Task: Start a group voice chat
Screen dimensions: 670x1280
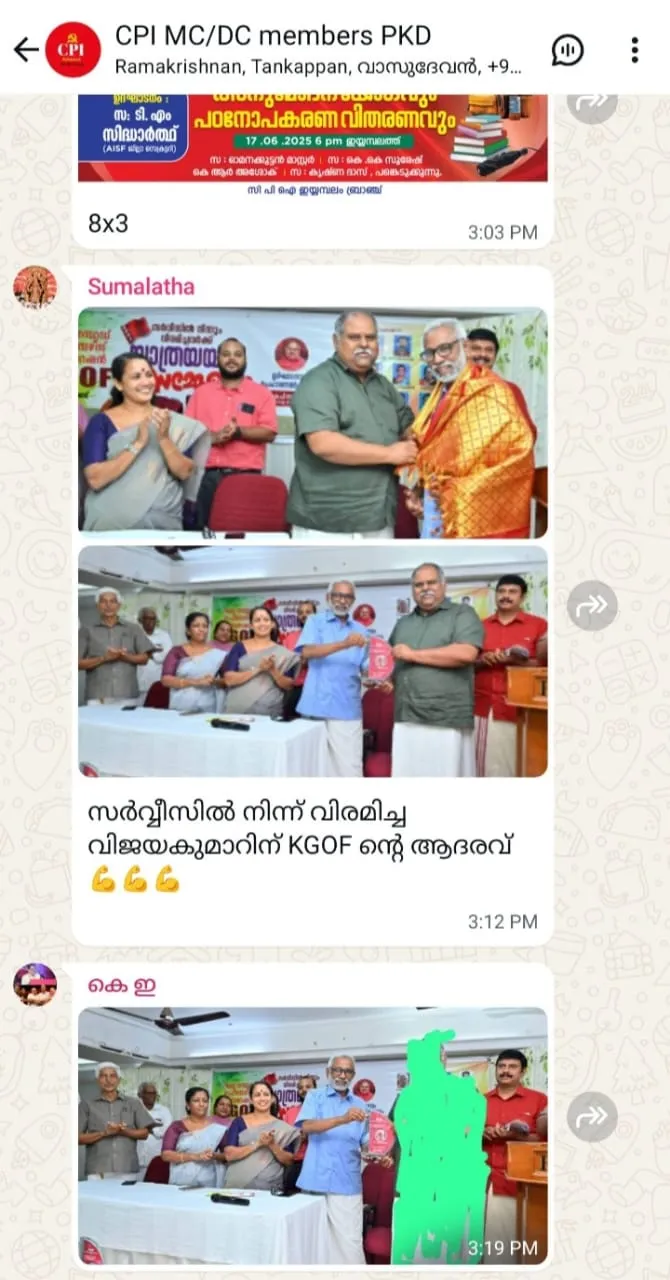Action: tap(567, 49)
